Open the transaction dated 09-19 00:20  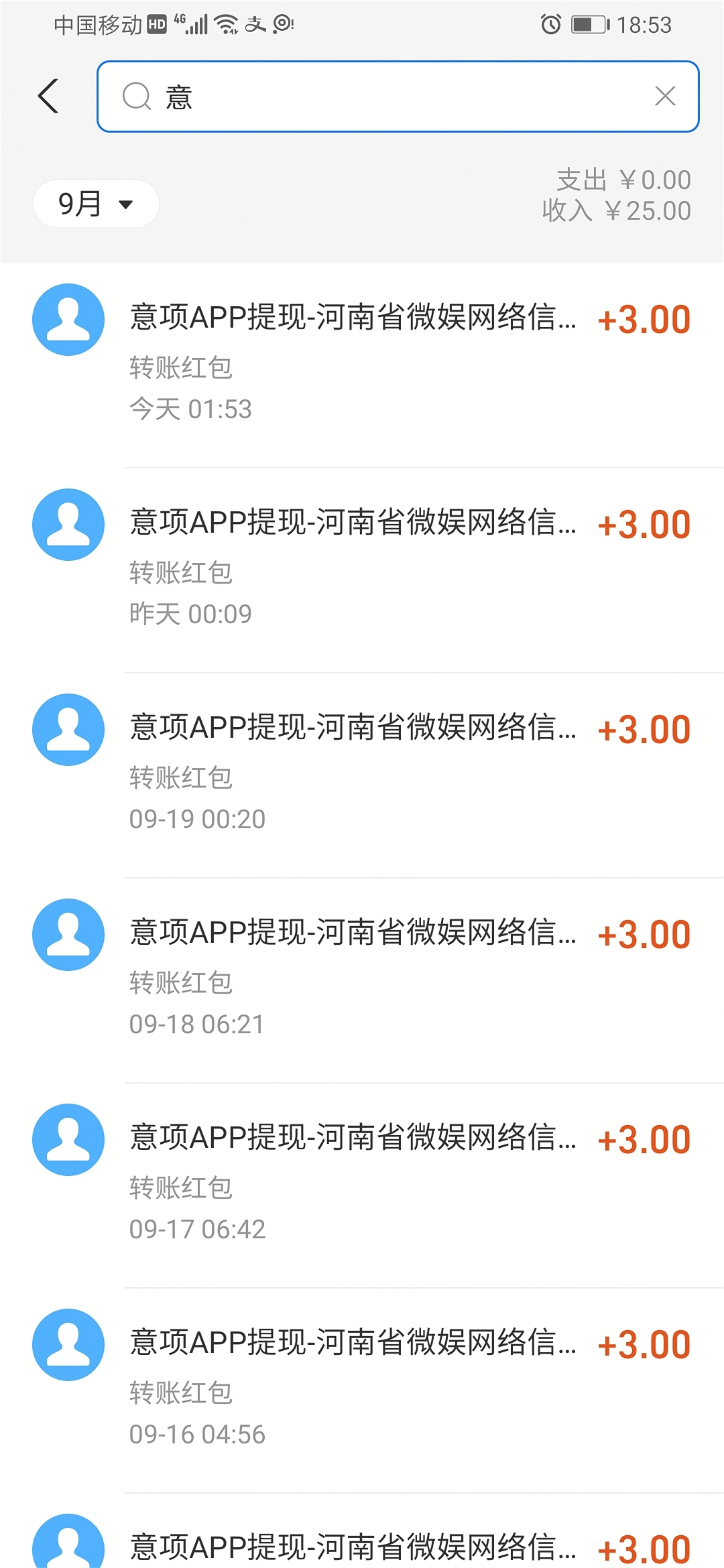pyautogui.click(x=362, y=775)
